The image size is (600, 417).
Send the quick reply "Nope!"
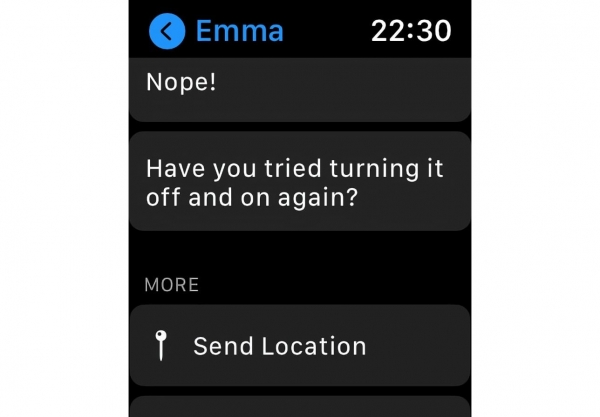(x=299, y=87)
